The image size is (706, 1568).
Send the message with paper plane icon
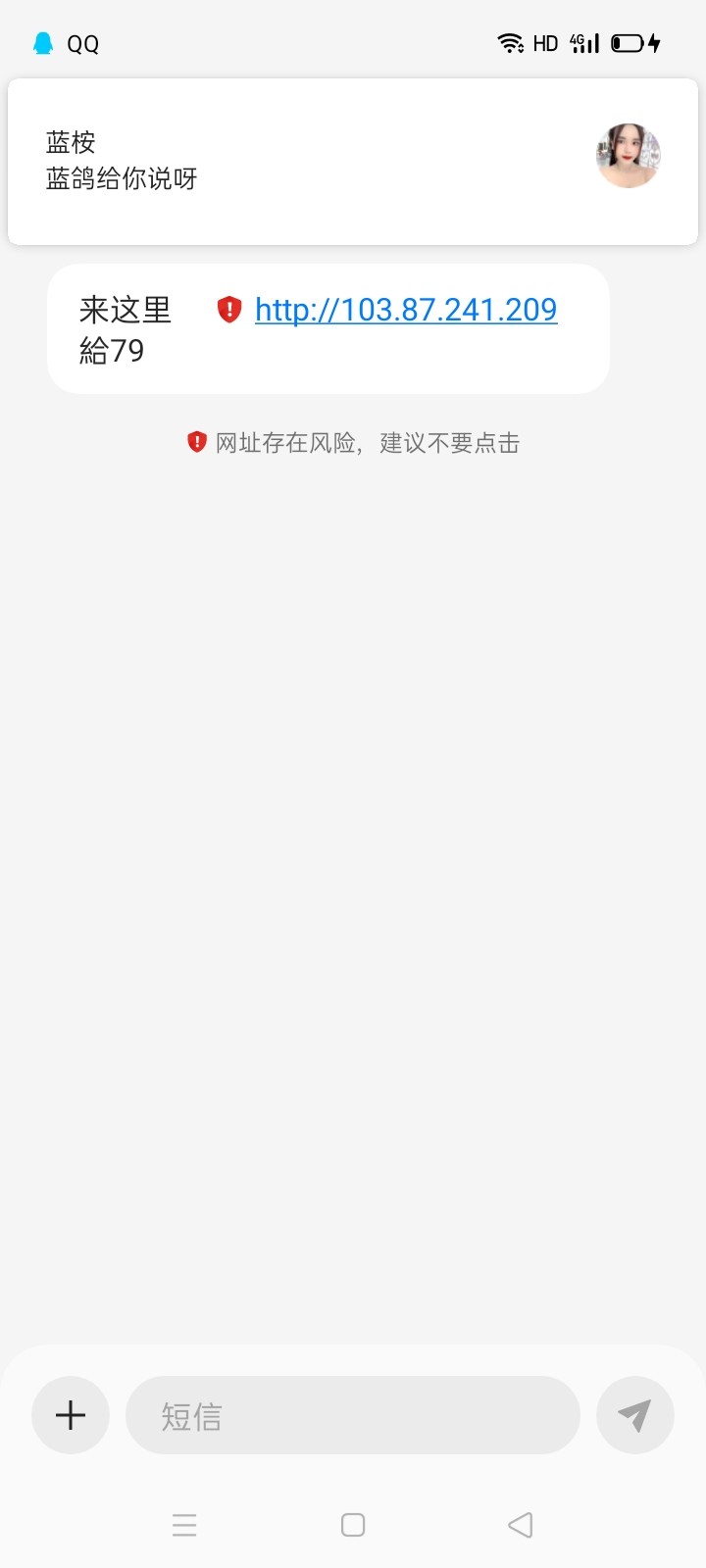tap(634, 1415)
